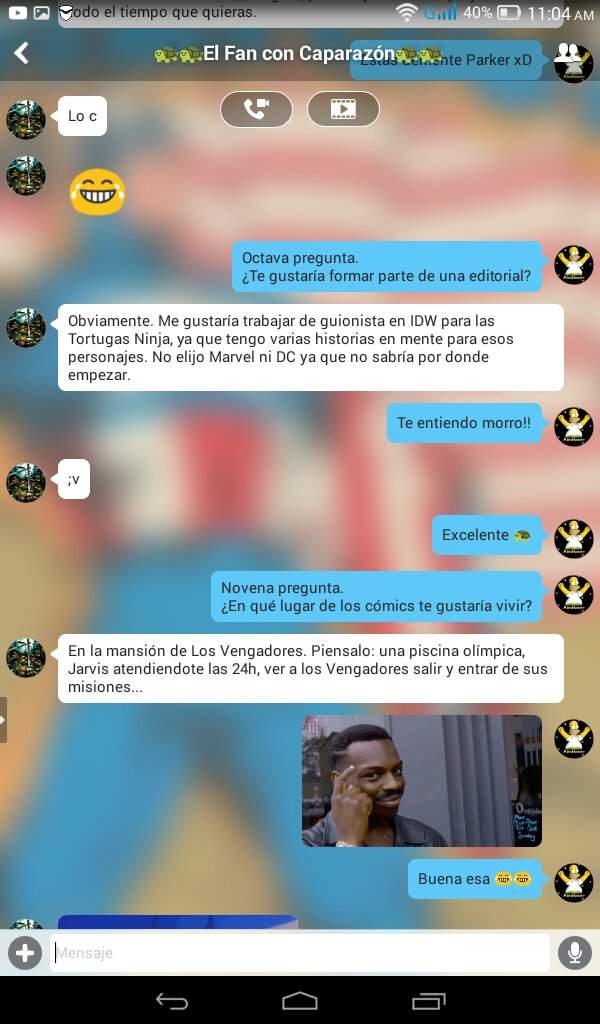Screen dimensions: 600x1024
Task: Open chat members list
Action: [568, 53]
